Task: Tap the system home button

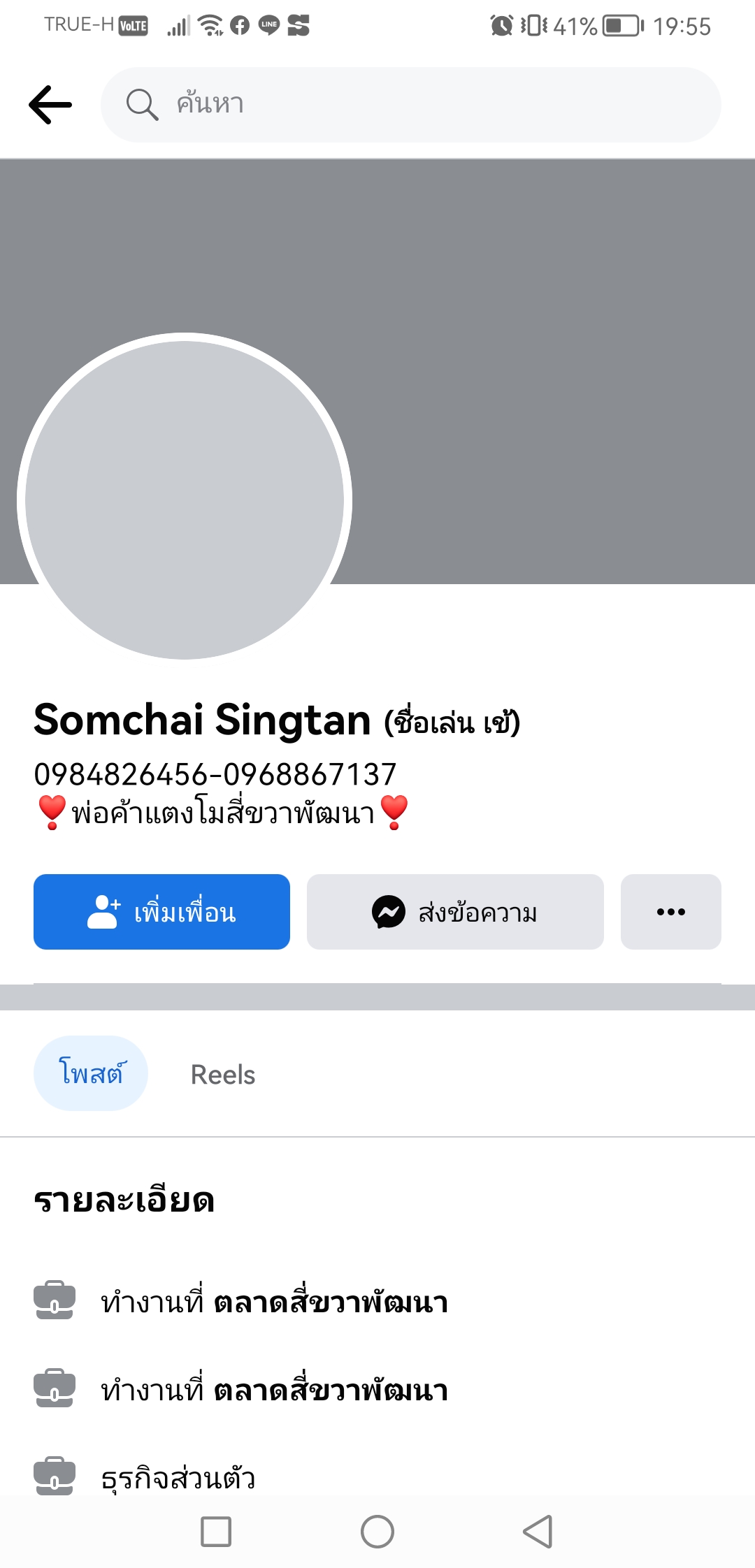Action: 377,1532
